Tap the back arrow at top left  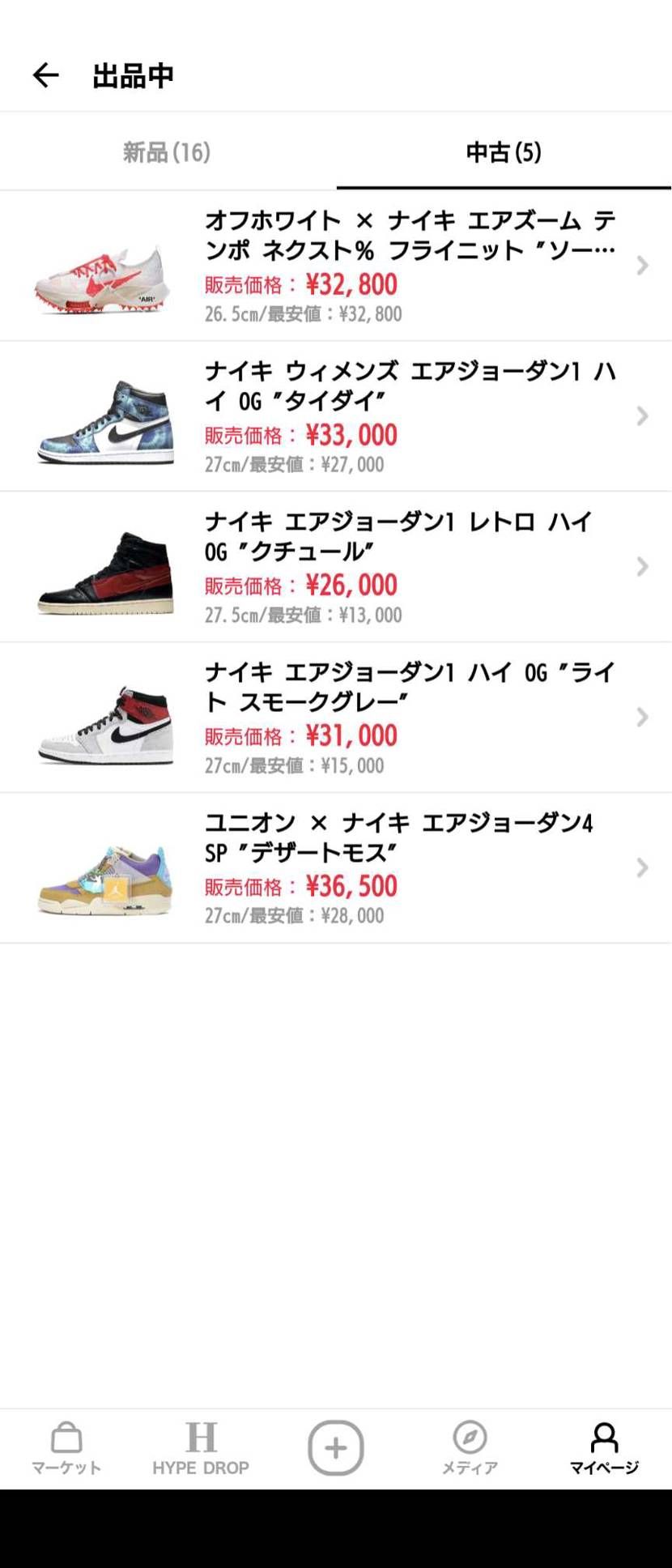(x=45, y=75)
